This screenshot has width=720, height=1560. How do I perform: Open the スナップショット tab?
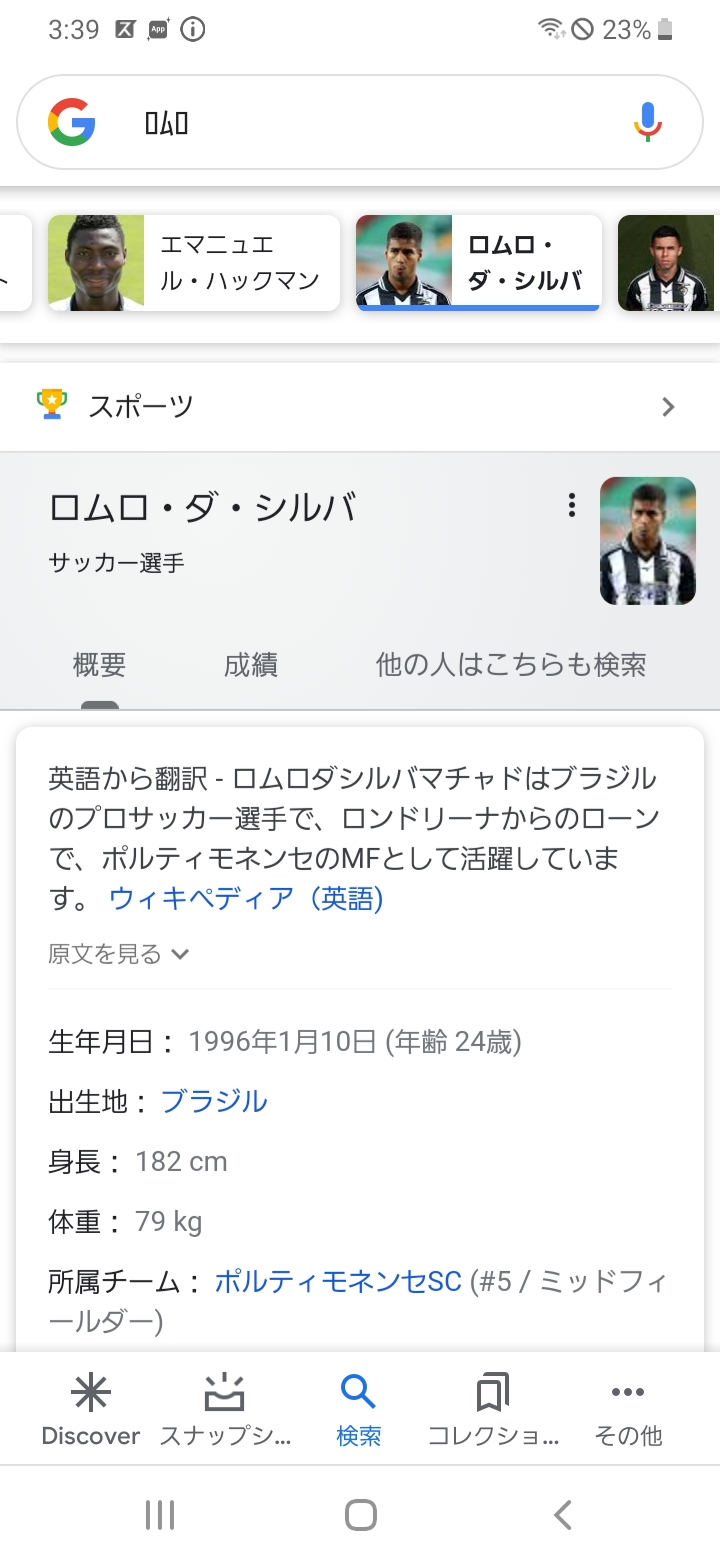coord(225,1409)
